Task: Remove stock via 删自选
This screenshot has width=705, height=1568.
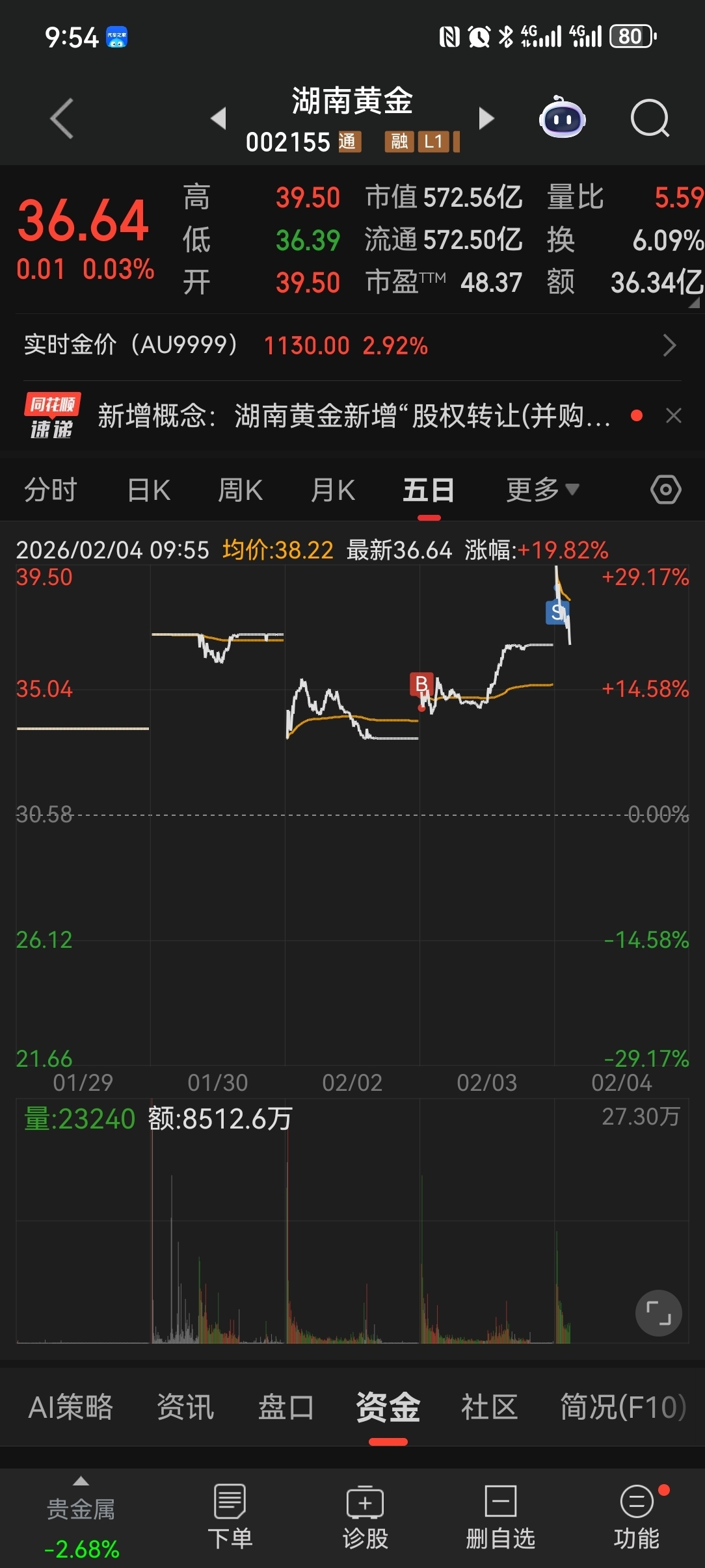Action: pos(501,1517)
